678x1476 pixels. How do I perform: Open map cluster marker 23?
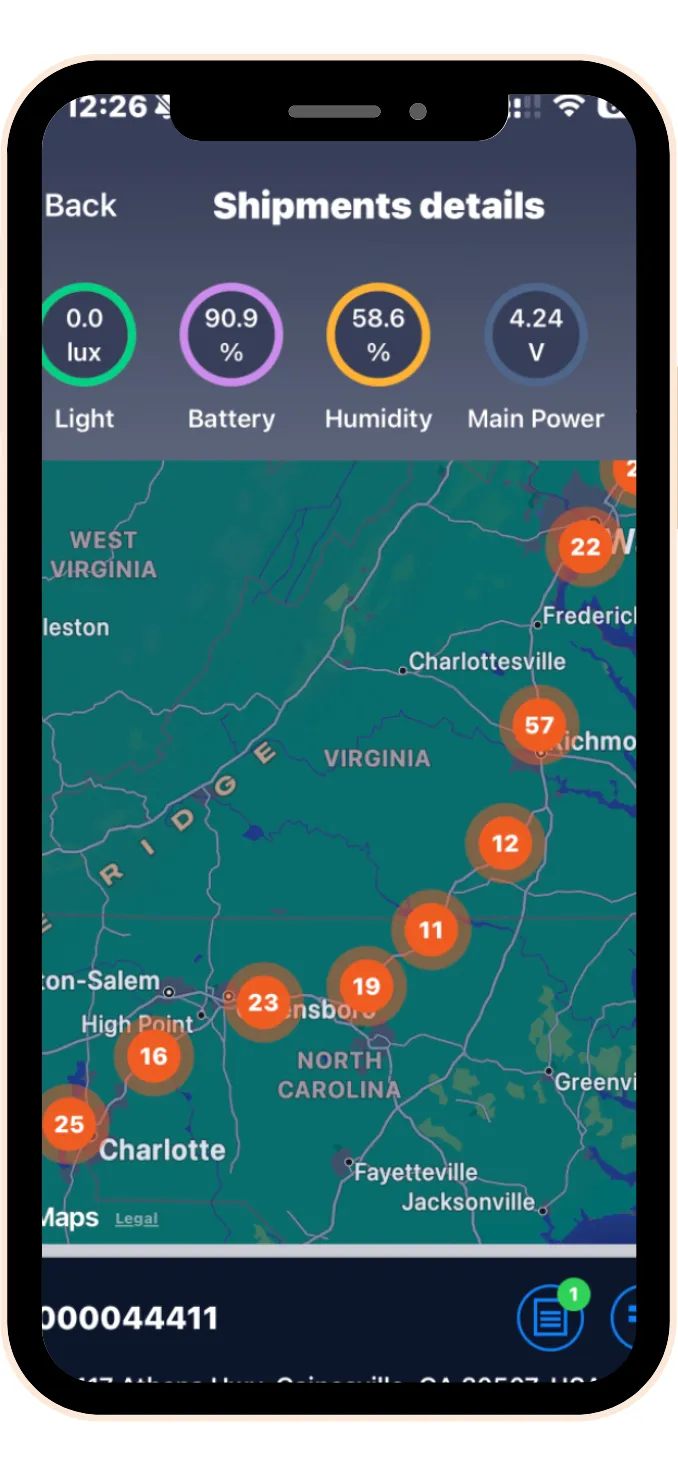pyautogui.click(x=262, y=1002)
